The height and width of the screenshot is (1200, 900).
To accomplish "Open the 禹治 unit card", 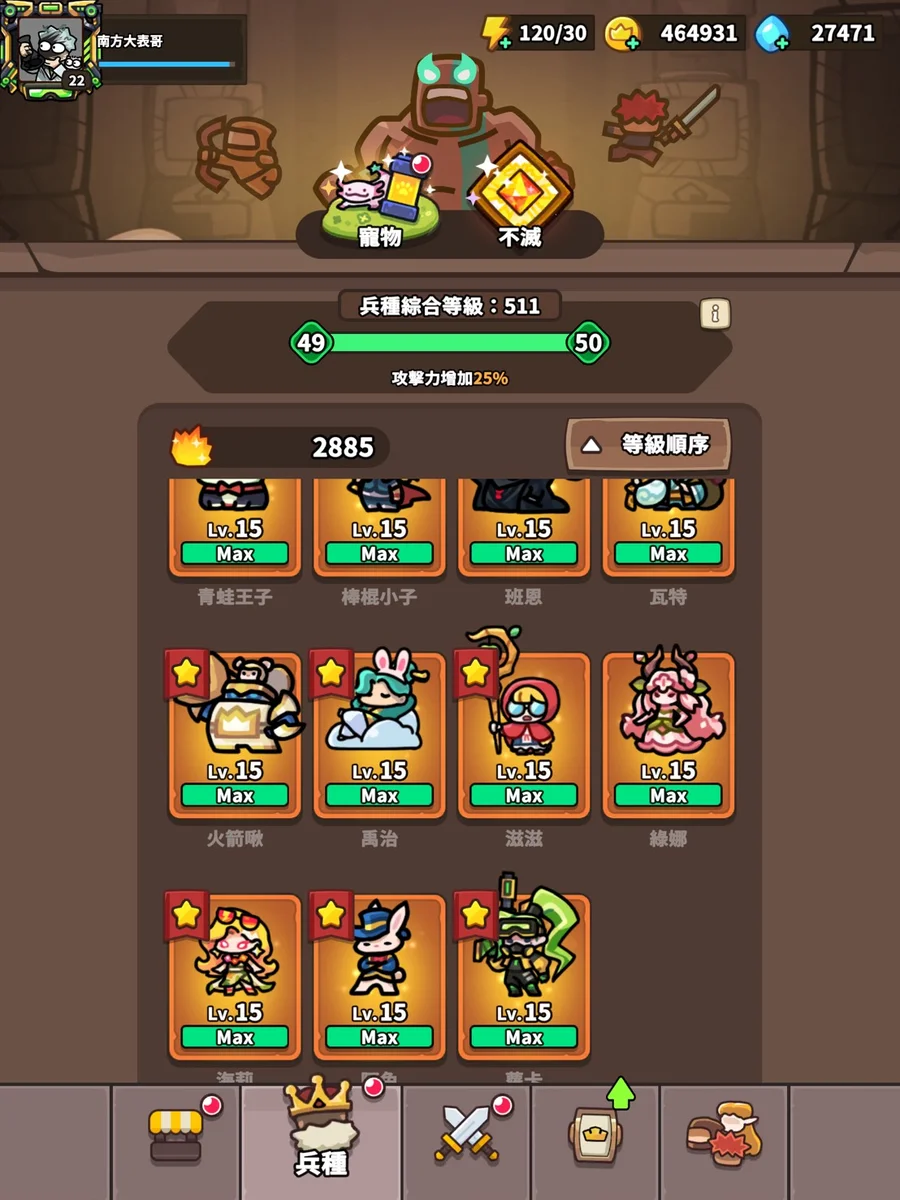I will pyautogui.click(x=379, y=735).
